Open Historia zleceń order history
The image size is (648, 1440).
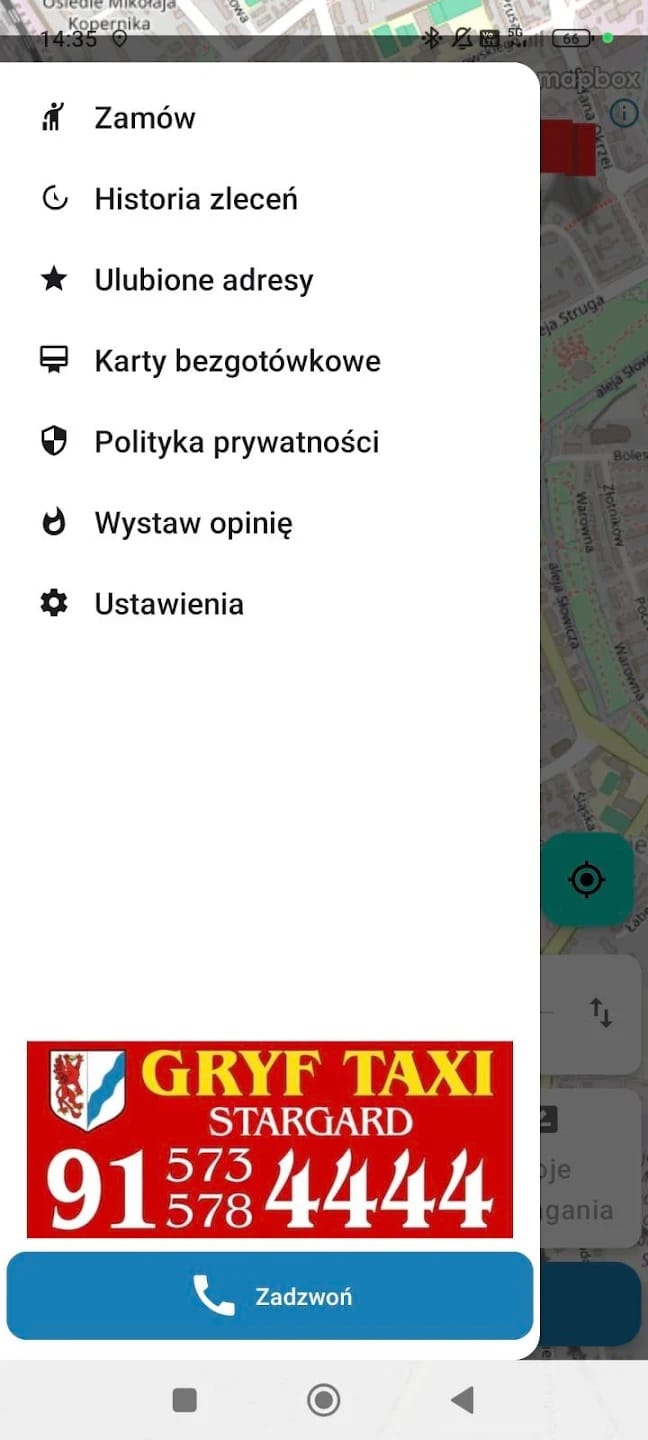click(x=196, y=199)
